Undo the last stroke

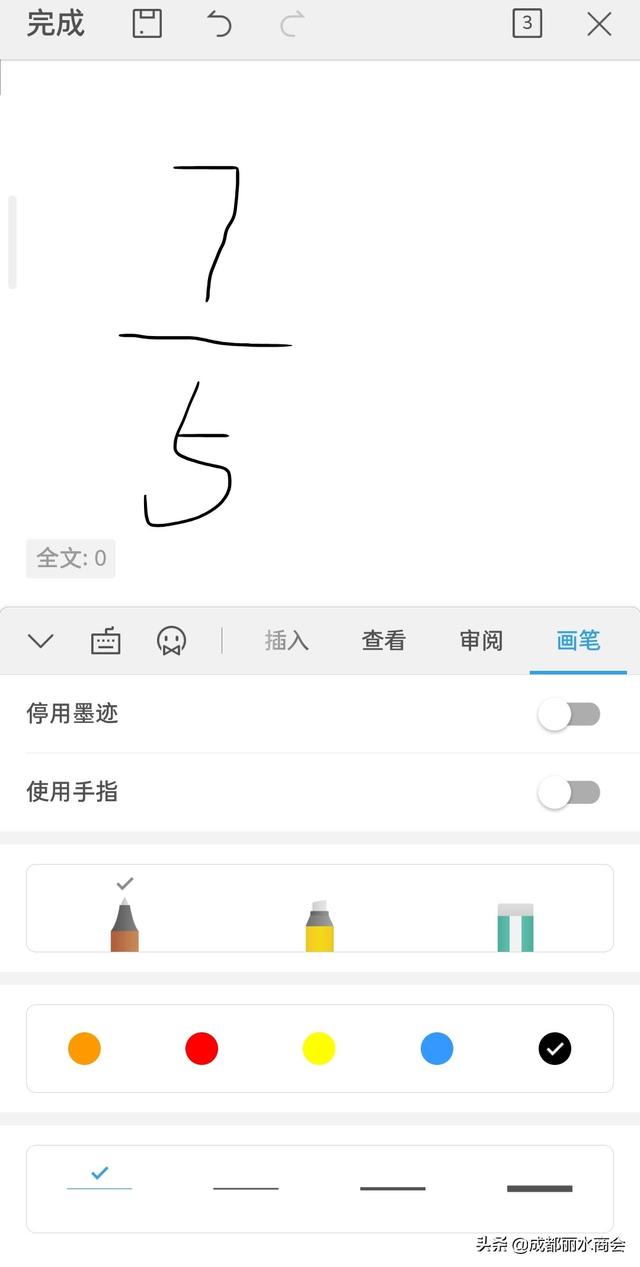[219, 24]
